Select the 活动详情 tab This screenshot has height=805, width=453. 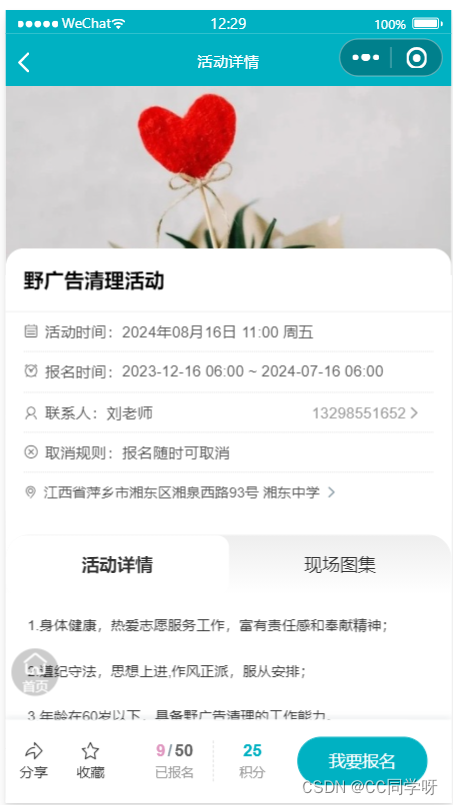117,565
